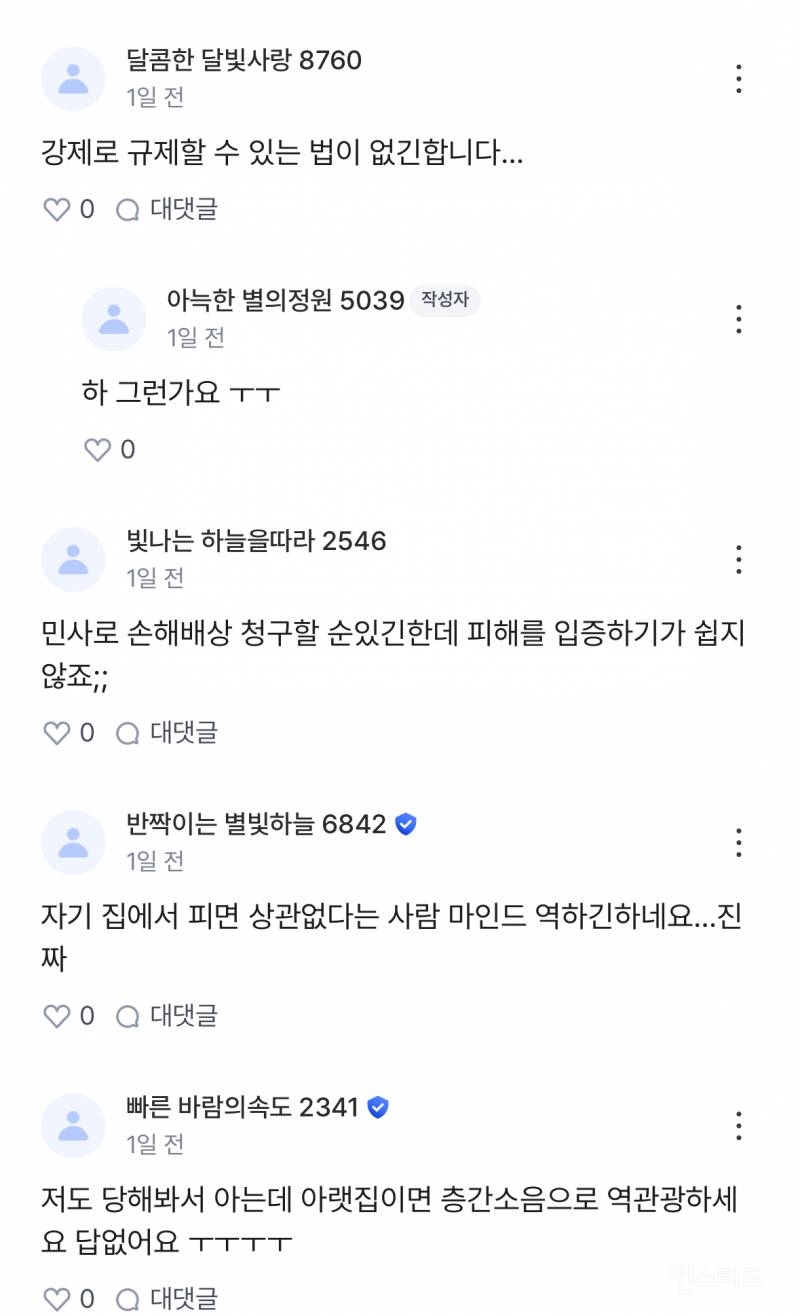The image size is (800, 1316).
Task: Open the three-dot menu for 달콤한 달빛사랑's comment
Action: click(x=737, y=77)
